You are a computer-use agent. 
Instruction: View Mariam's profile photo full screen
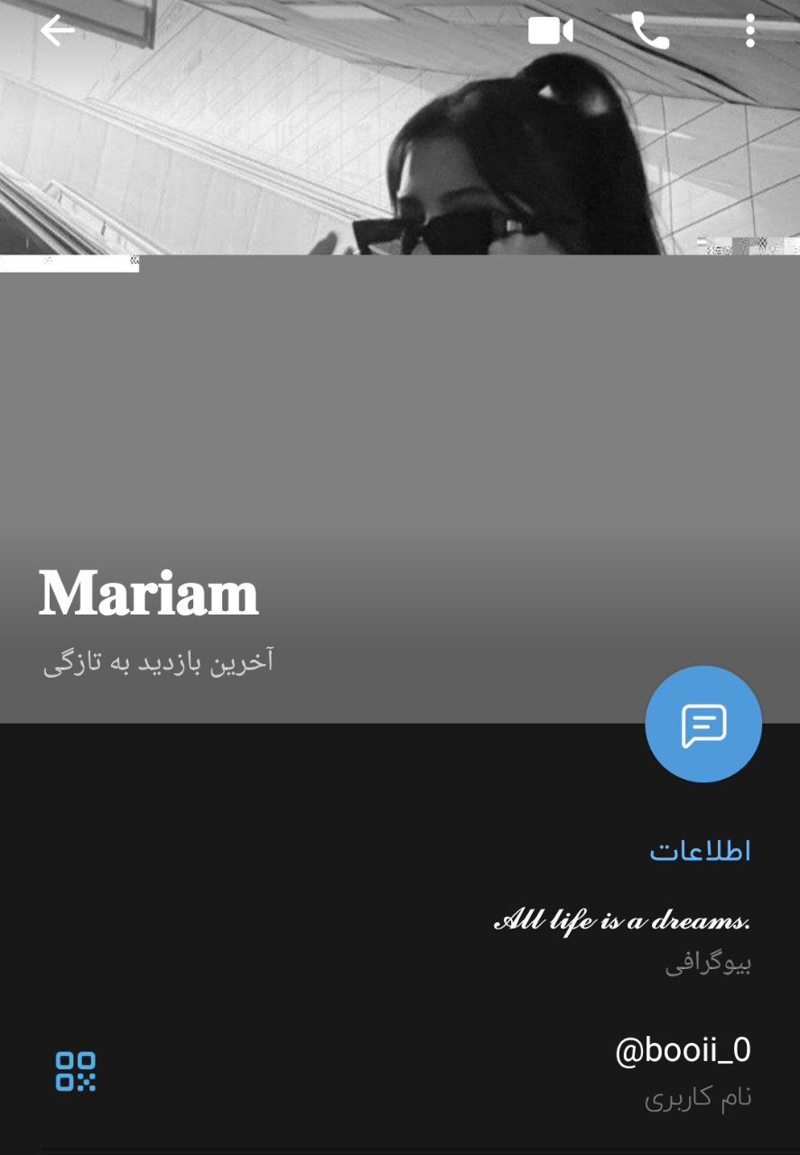[400, 400]
